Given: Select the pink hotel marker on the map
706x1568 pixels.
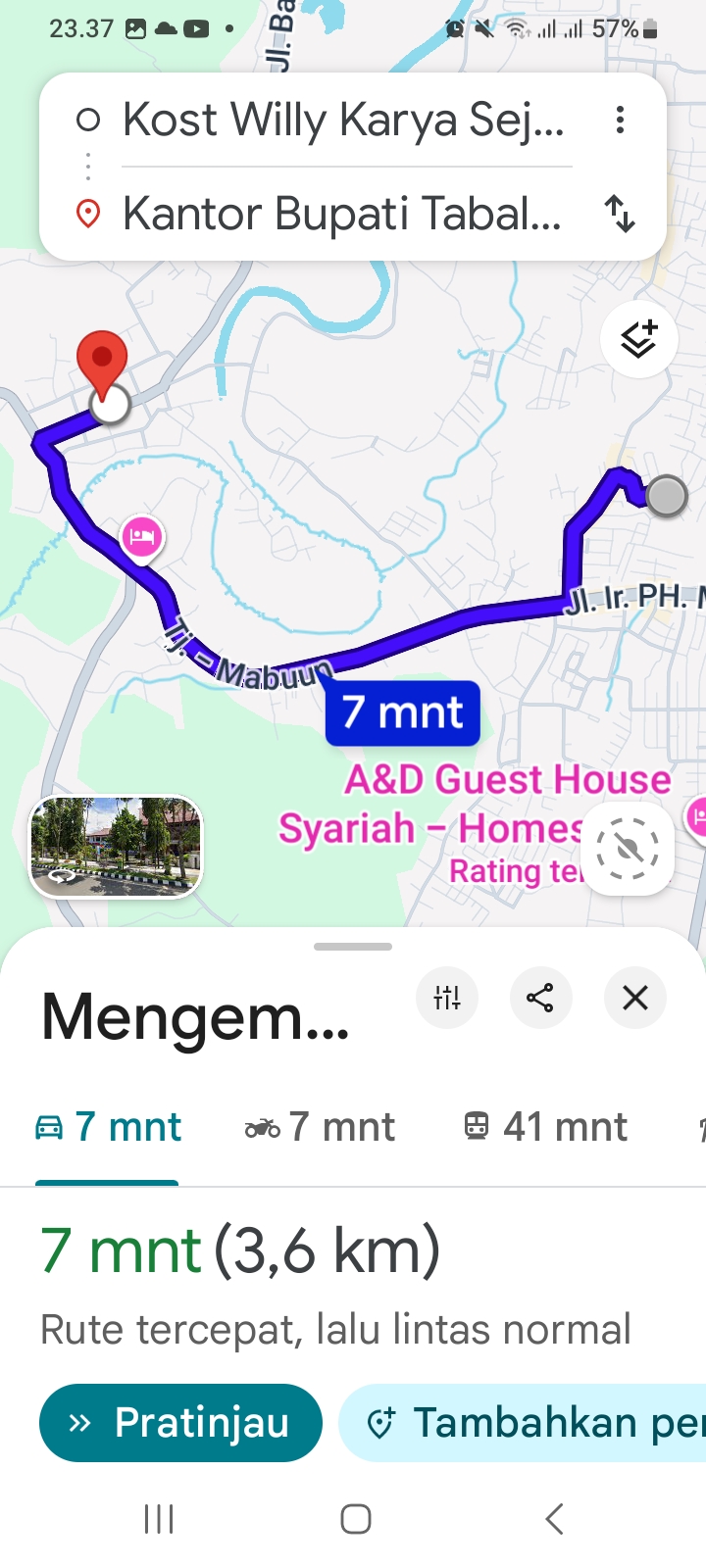Looking at the screenshot, I should click(x=142, y=537).
